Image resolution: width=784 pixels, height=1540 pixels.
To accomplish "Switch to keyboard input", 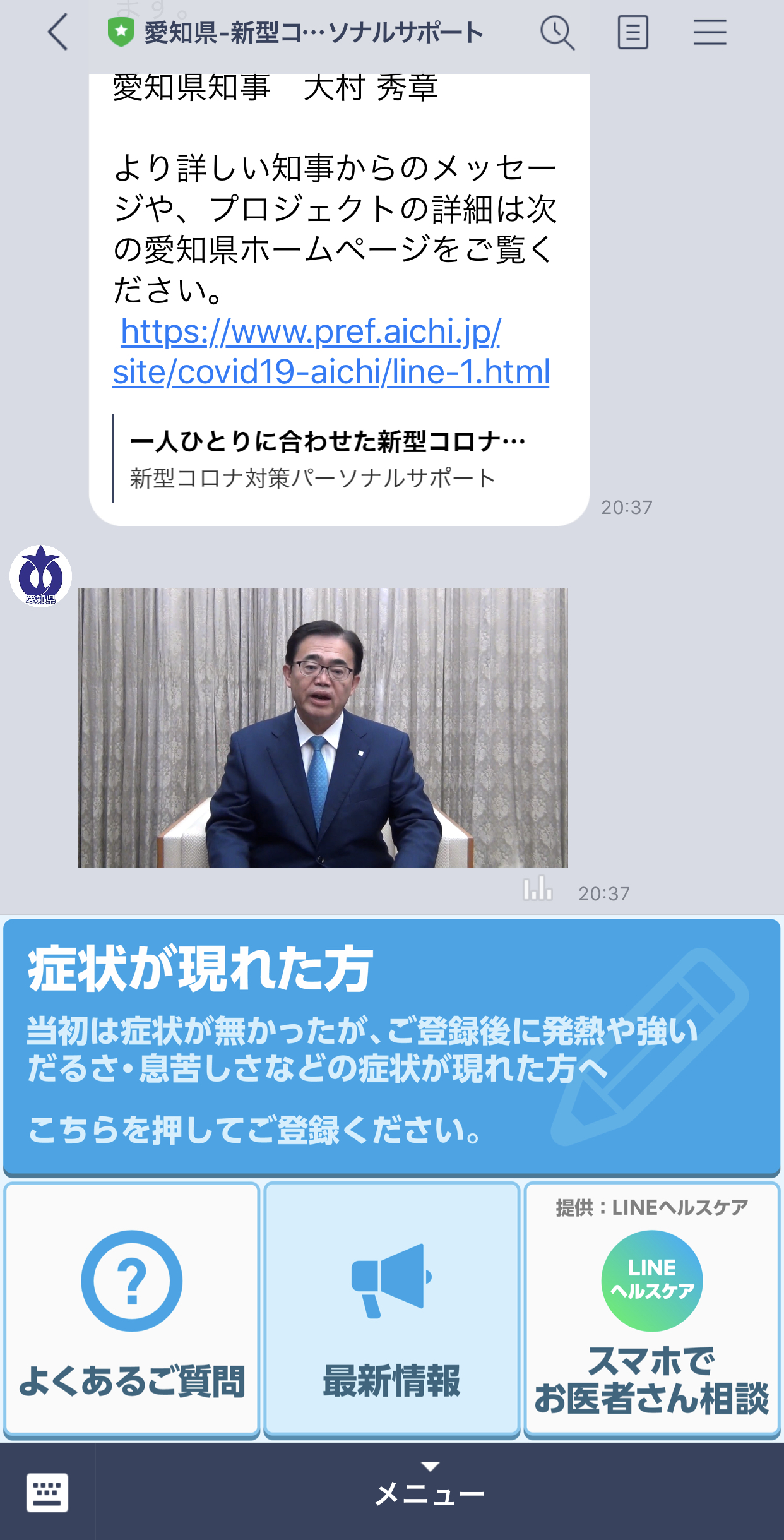I will [47, 1493].
